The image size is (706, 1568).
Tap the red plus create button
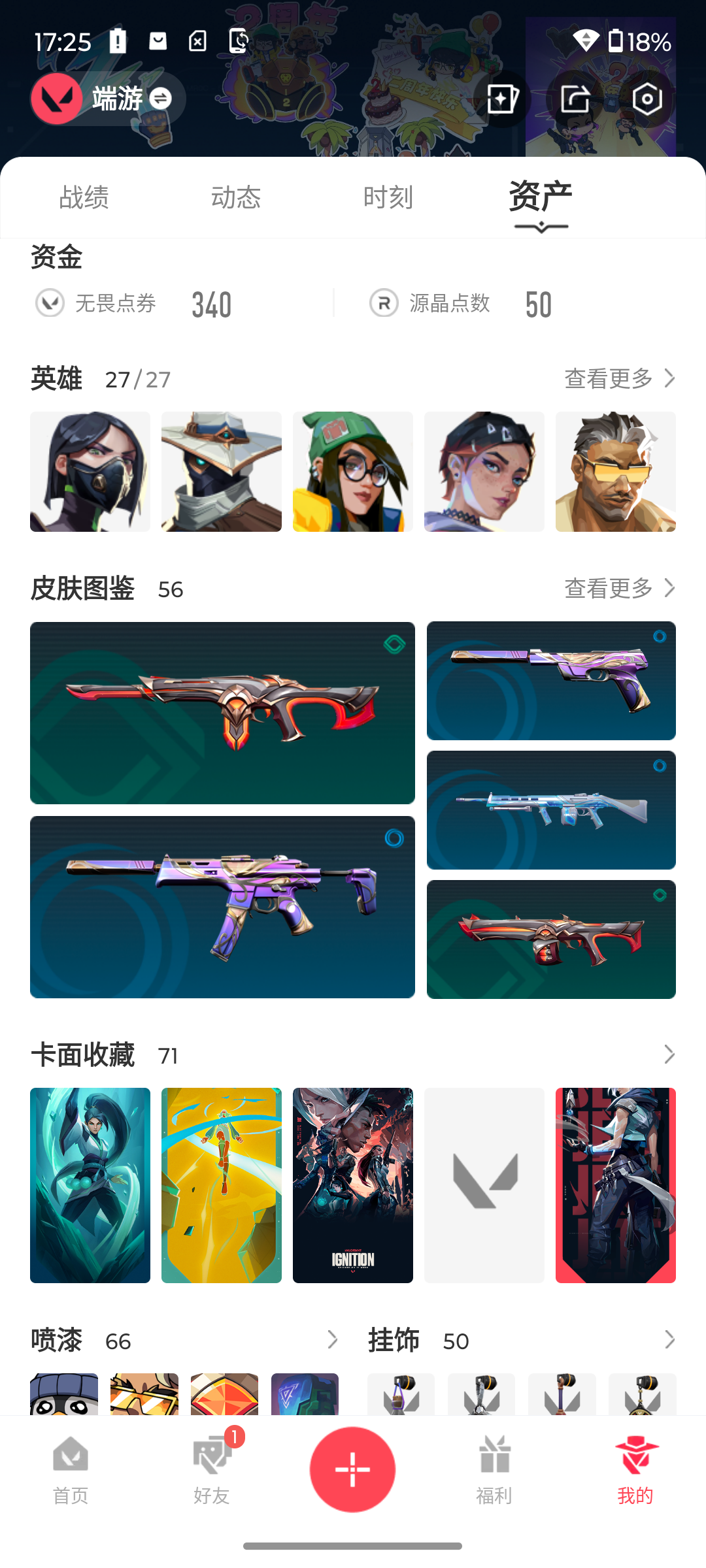point(353,1469)
